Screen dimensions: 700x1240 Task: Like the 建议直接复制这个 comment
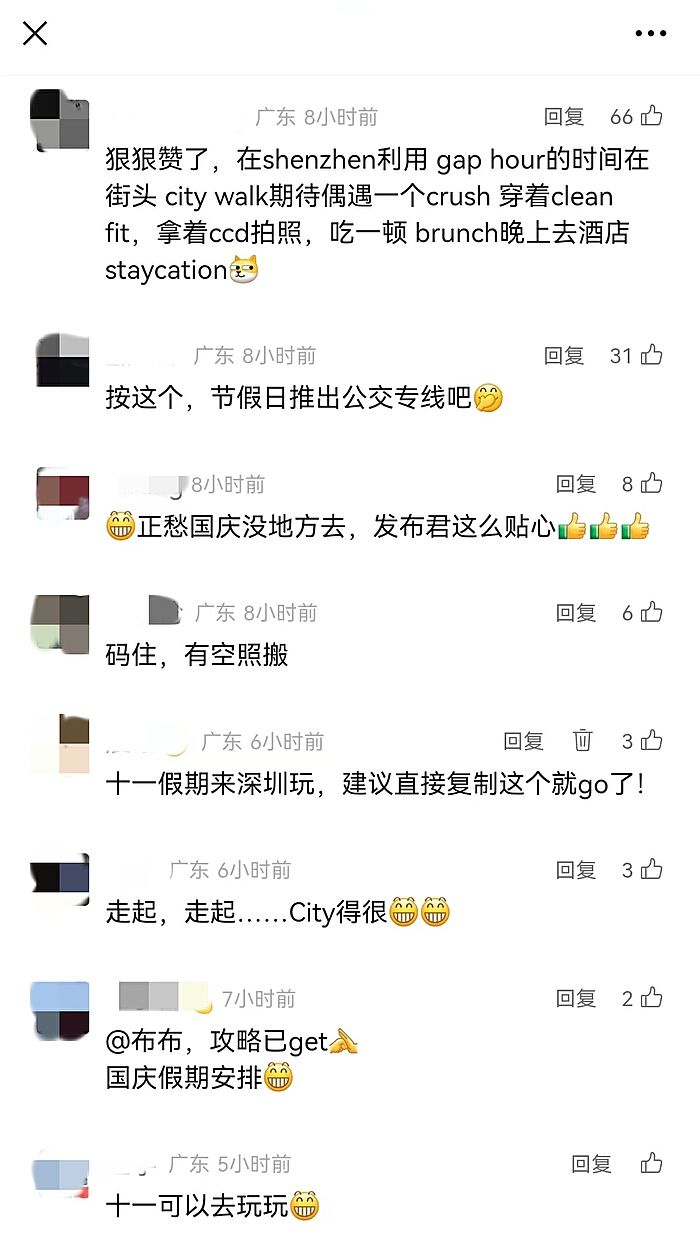(652, 740)
